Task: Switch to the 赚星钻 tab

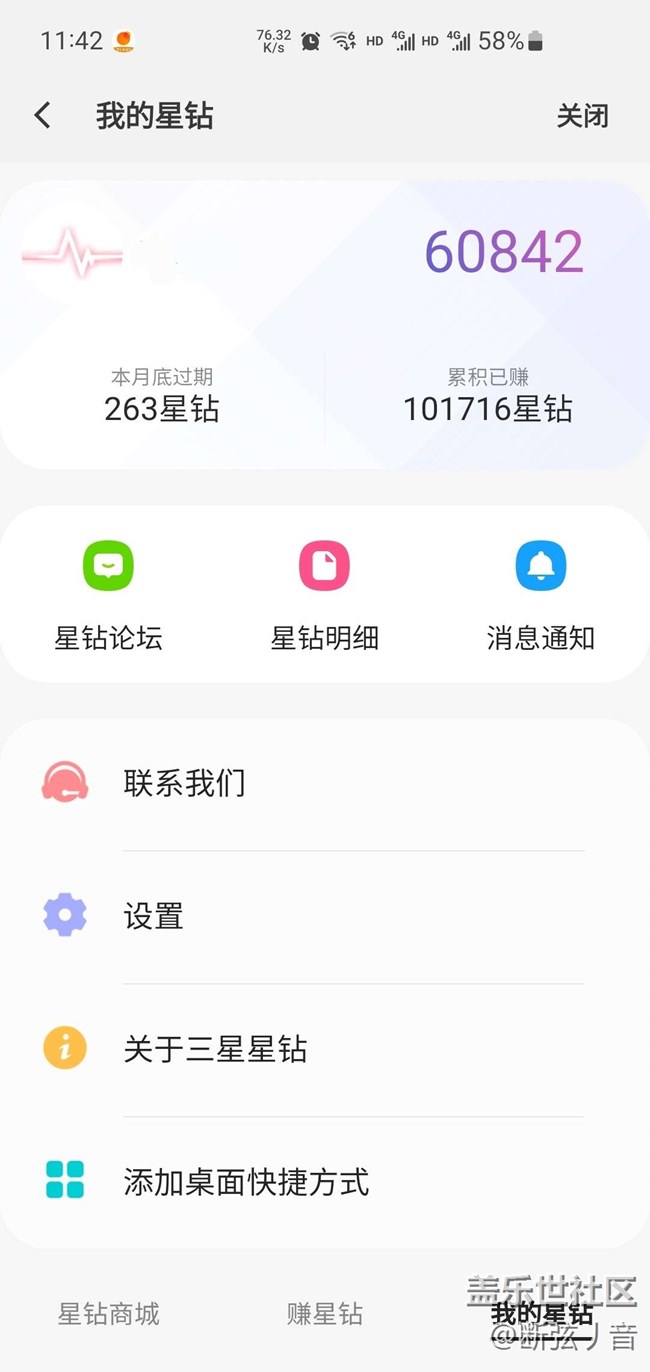Action: [324, 1313]
